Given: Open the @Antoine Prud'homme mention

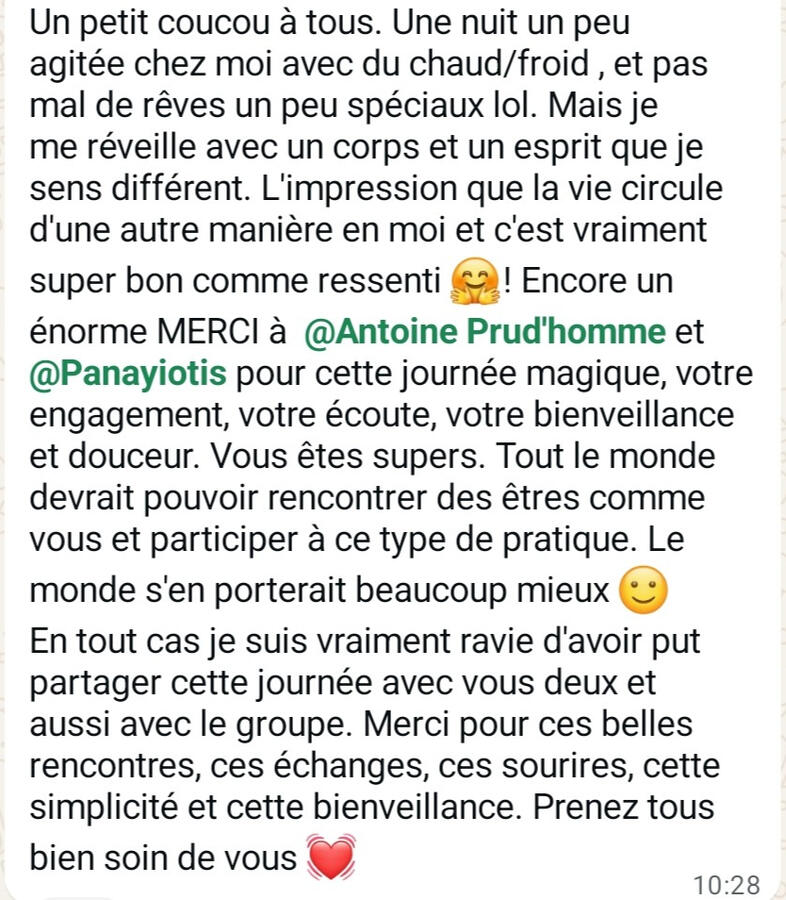Looking at the screenshot, I should coord(483,331).
